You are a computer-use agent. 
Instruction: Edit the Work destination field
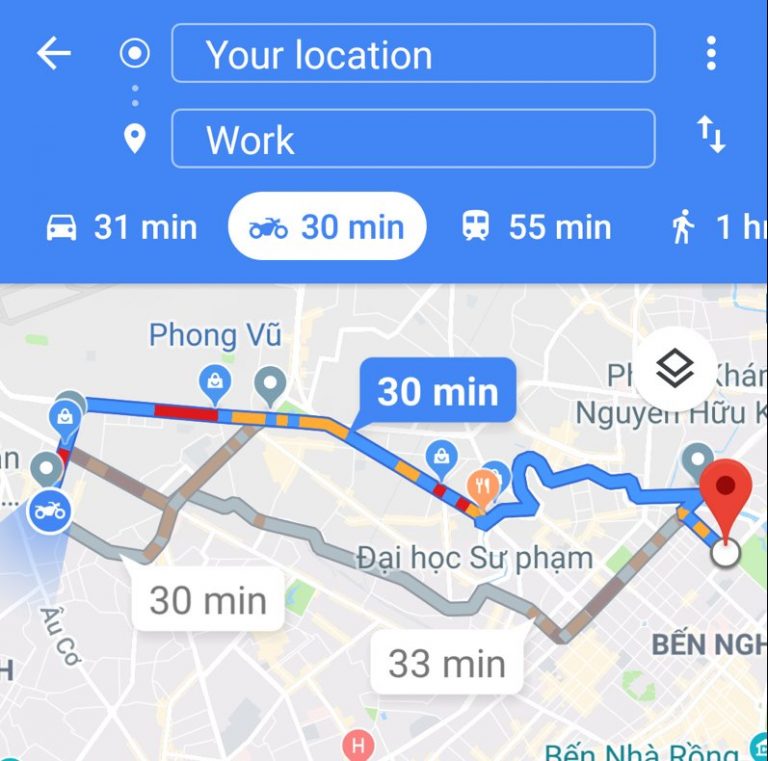tap(413, 139)
